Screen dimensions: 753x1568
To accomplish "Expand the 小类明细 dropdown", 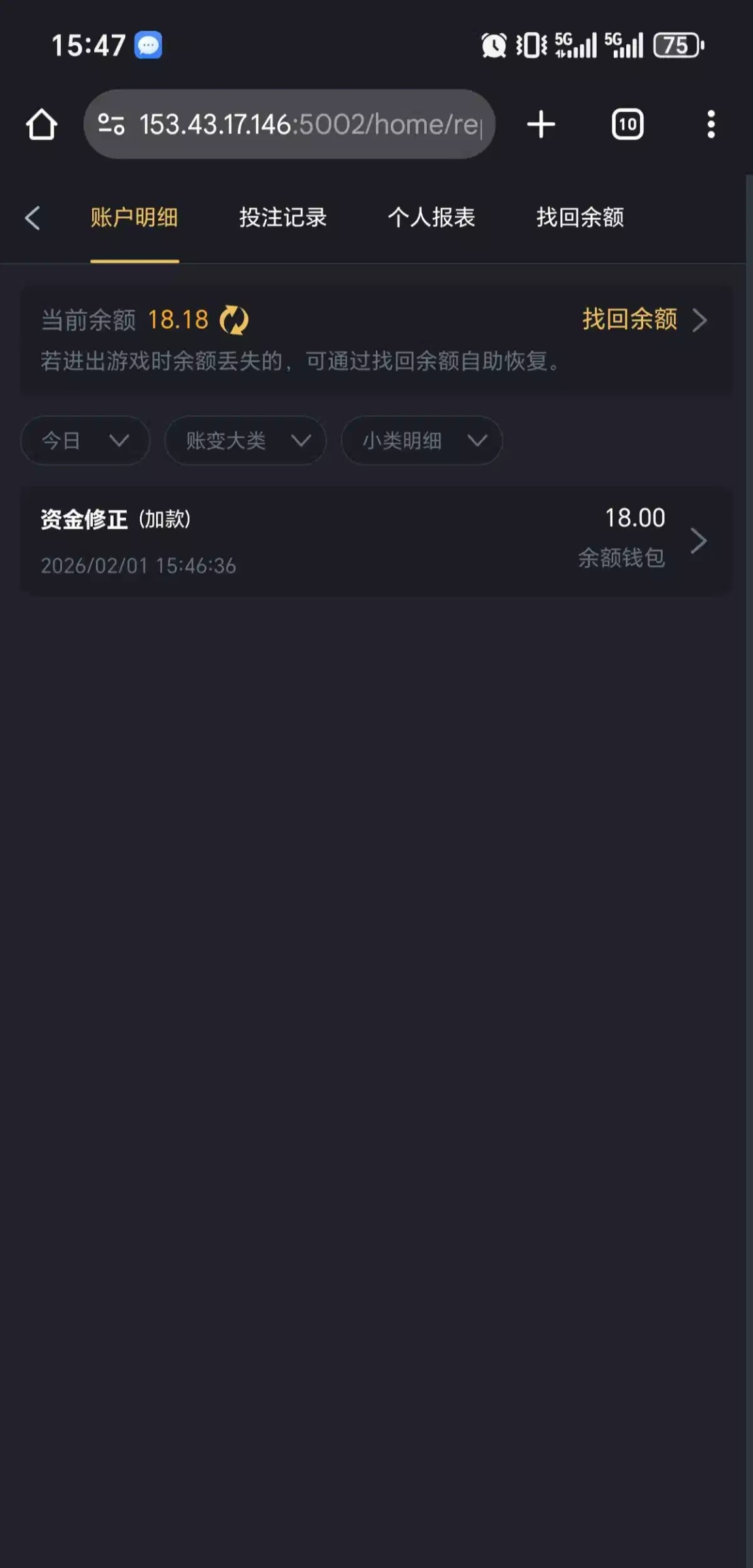I will [x=422, y=441].
